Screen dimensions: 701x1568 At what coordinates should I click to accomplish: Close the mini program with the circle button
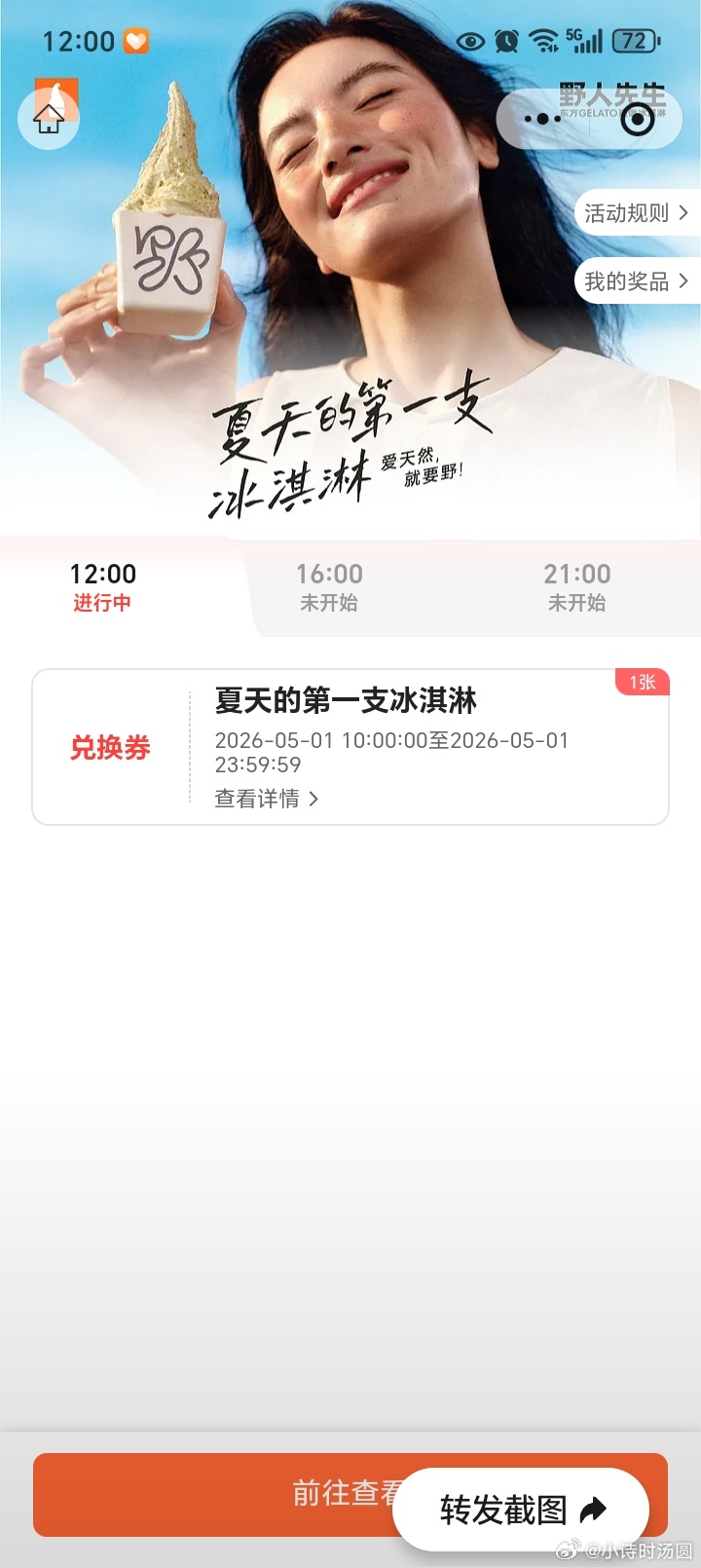pos(638,119)
